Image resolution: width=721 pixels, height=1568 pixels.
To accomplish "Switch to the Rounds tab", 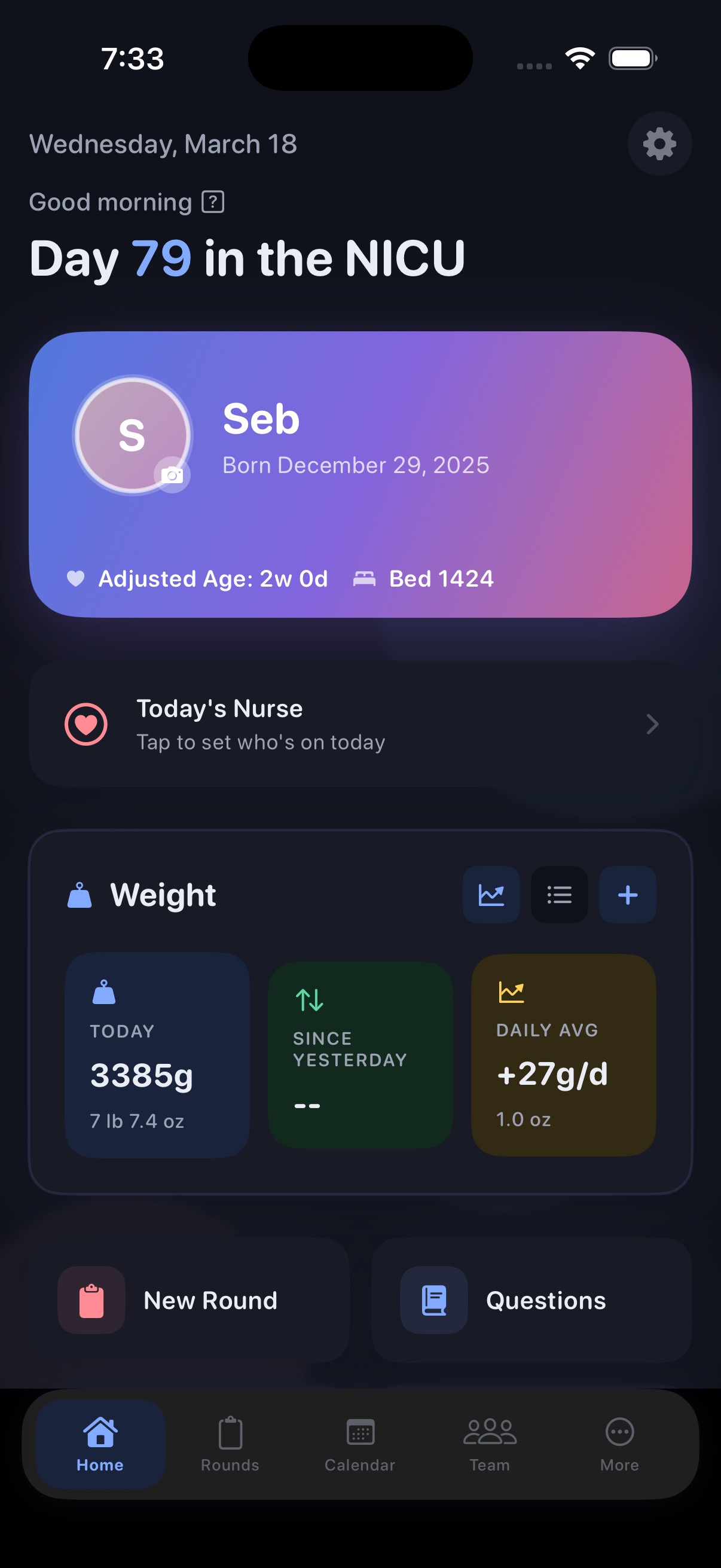I will 230,1444.
